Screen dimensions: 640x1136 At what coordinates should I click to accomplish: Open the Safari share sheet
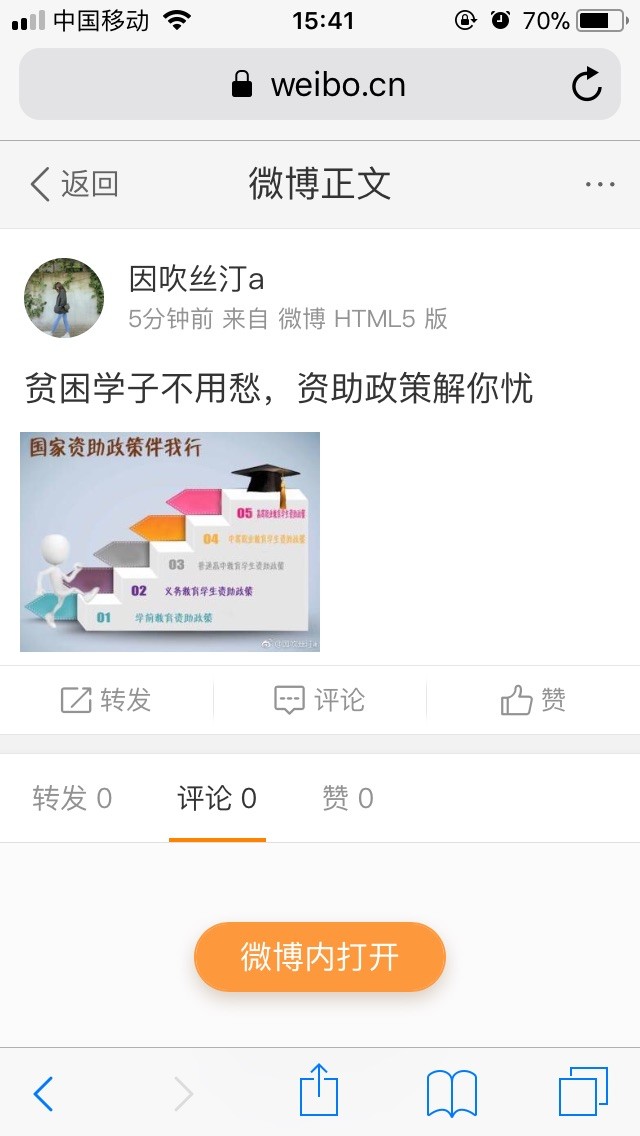click(320, 1090)
